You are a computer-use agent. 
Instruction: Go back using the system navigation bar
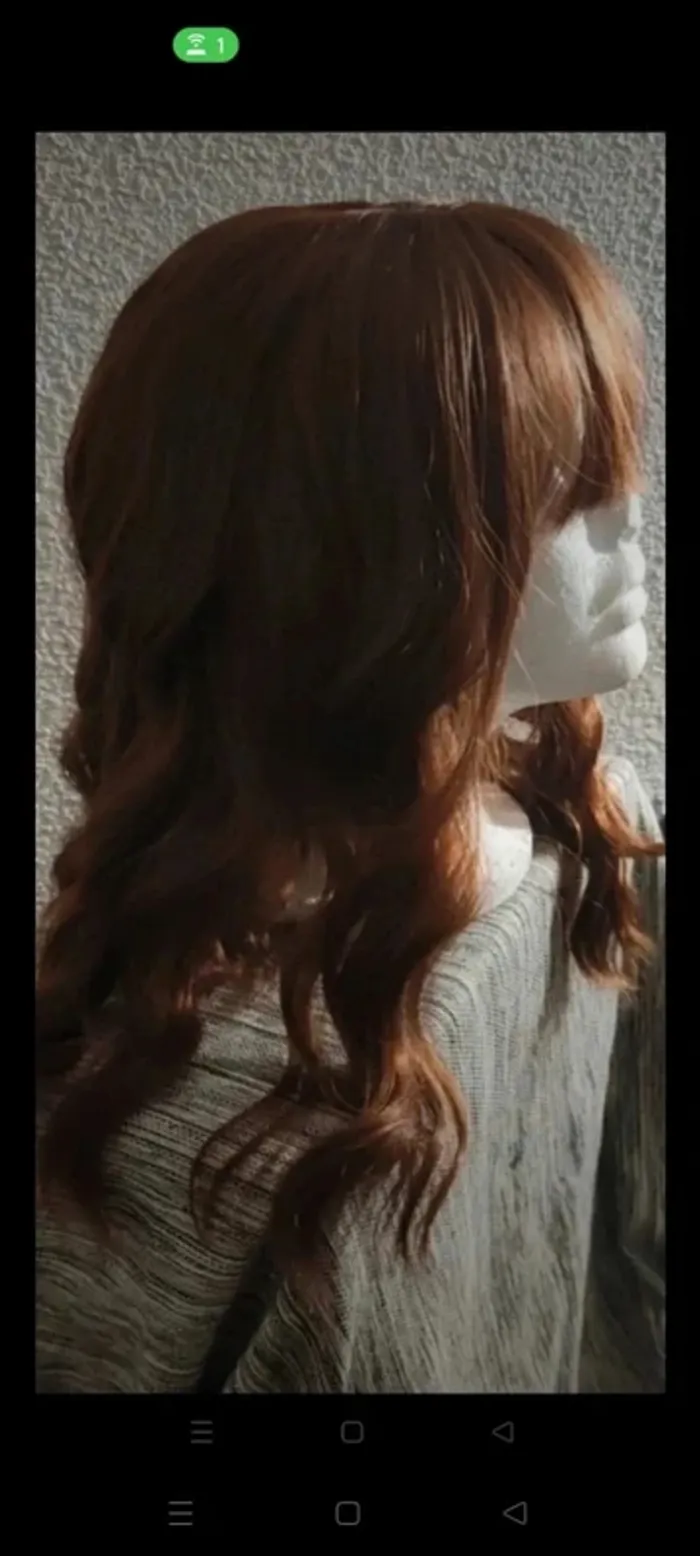515,1512
